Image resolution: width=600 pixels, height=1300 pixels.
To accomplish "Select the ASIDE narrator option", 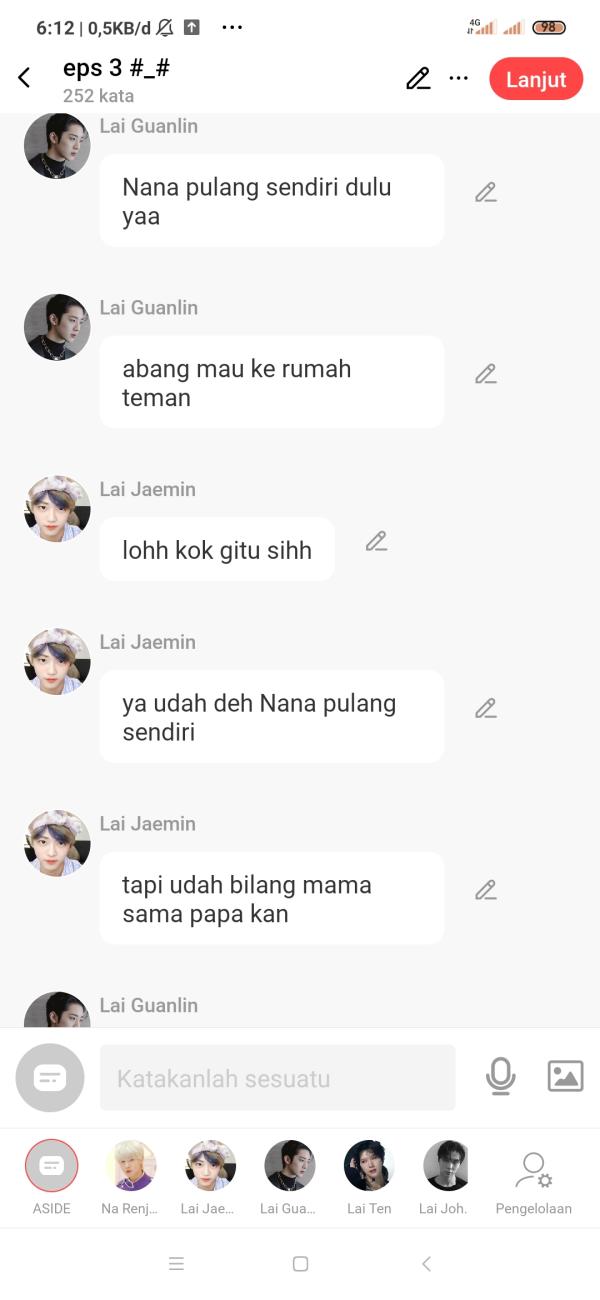I will pyautogui.click(x=51, y=1166).
